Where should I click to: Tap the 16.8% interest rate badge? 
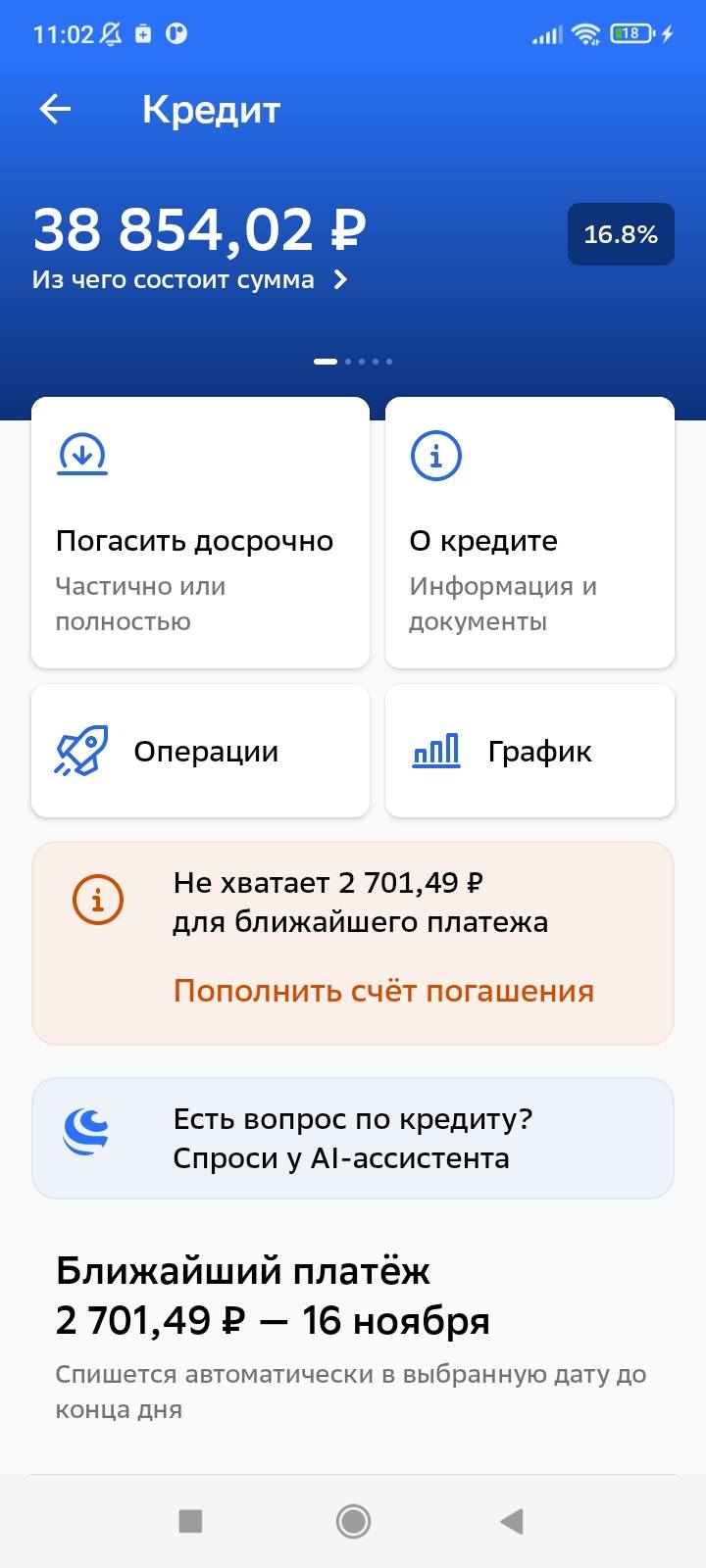[621, 233]
